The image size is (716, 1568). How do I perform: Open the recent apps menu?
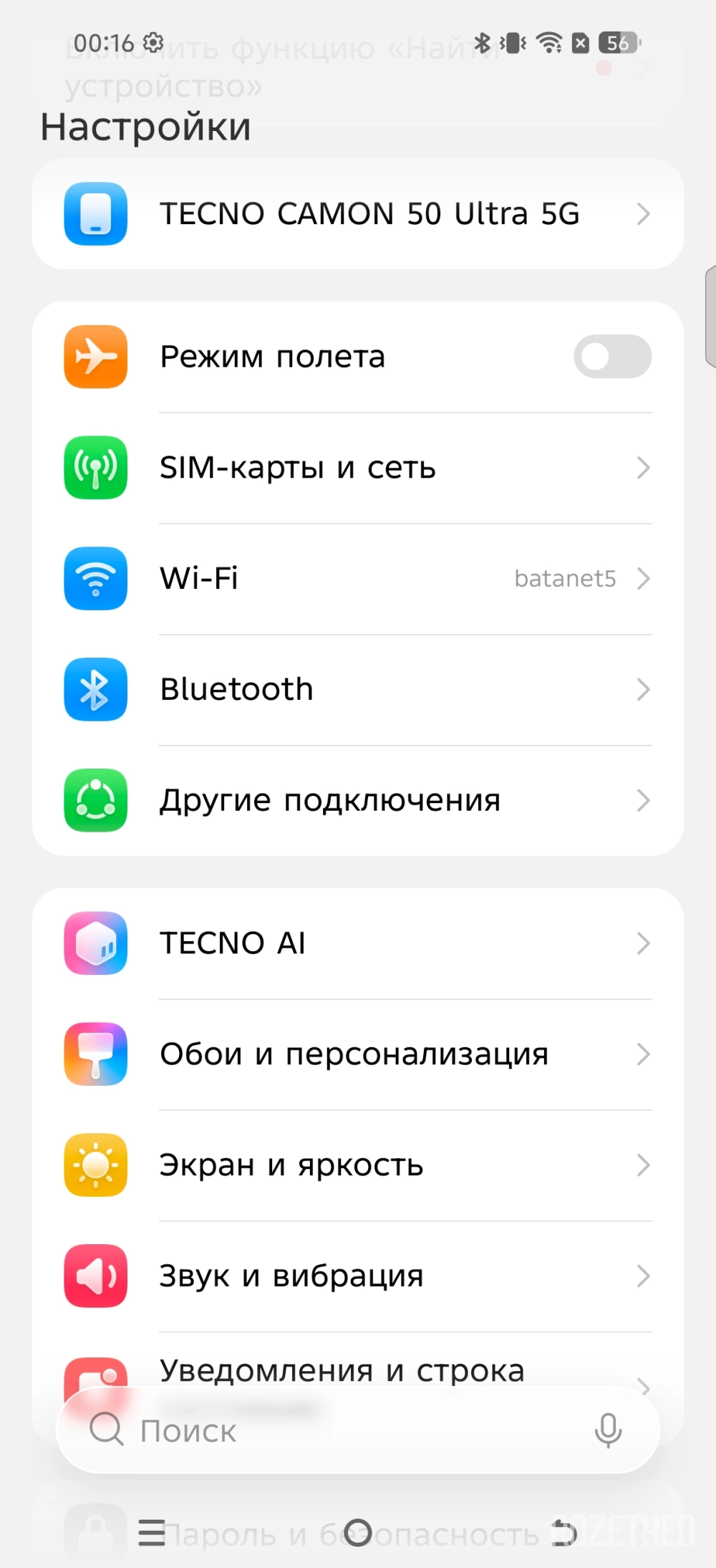click(152, 1533)
